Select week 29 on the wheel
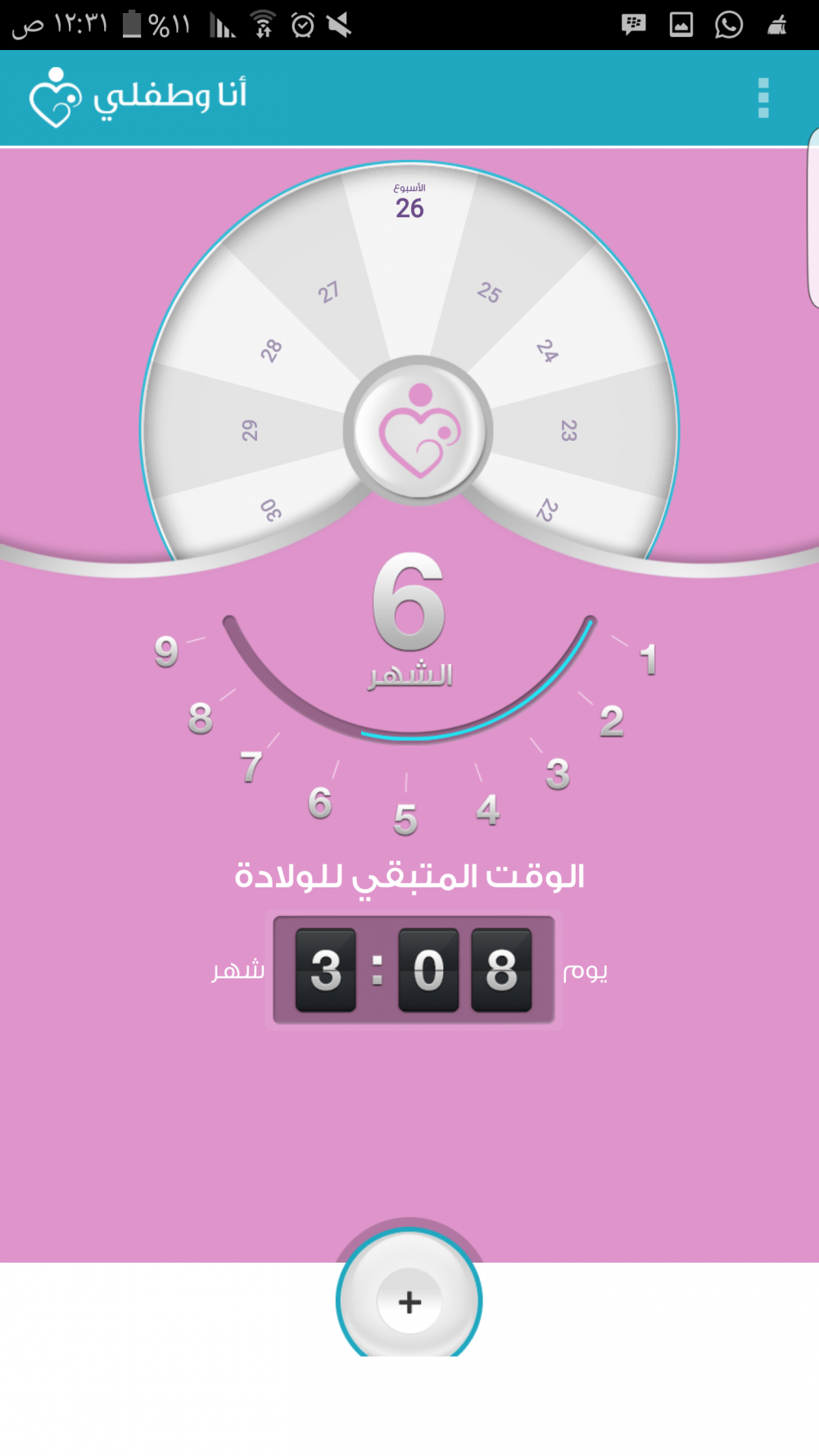819x1456 pixels. coord(250,430)
